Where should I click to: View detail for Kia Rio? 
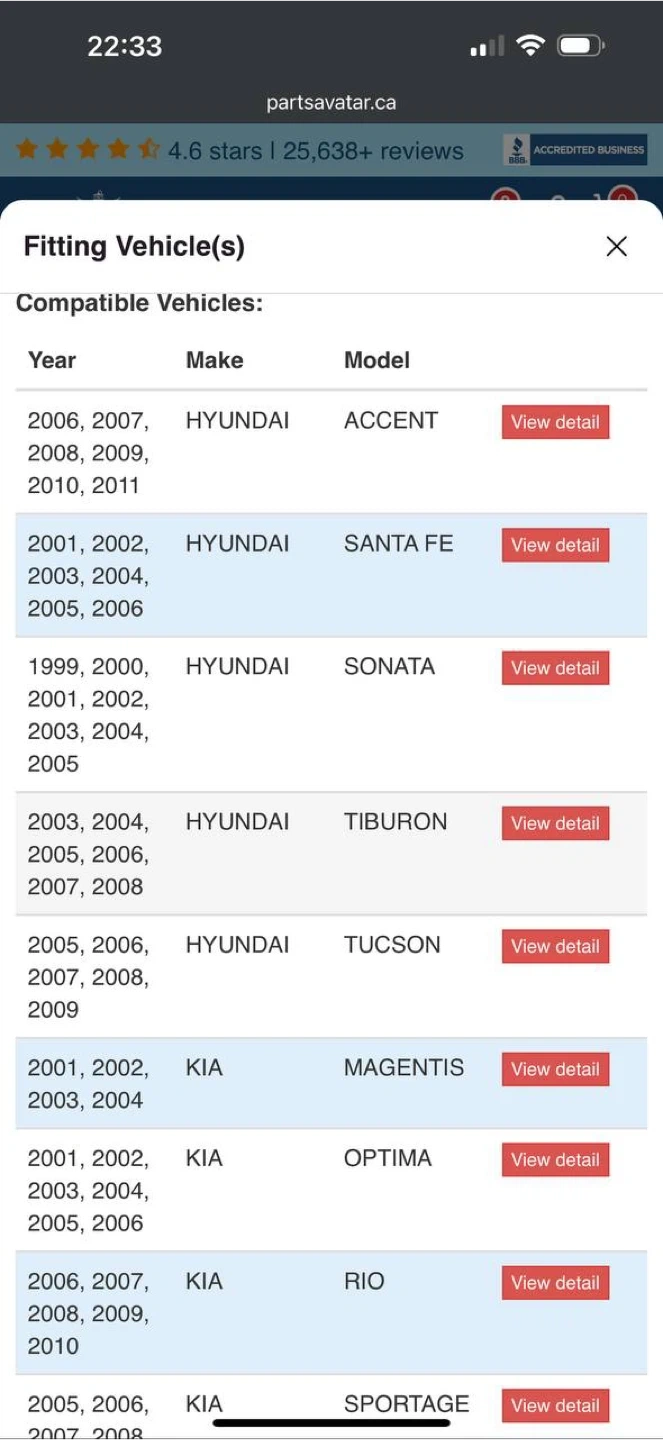coord(555,1283)
